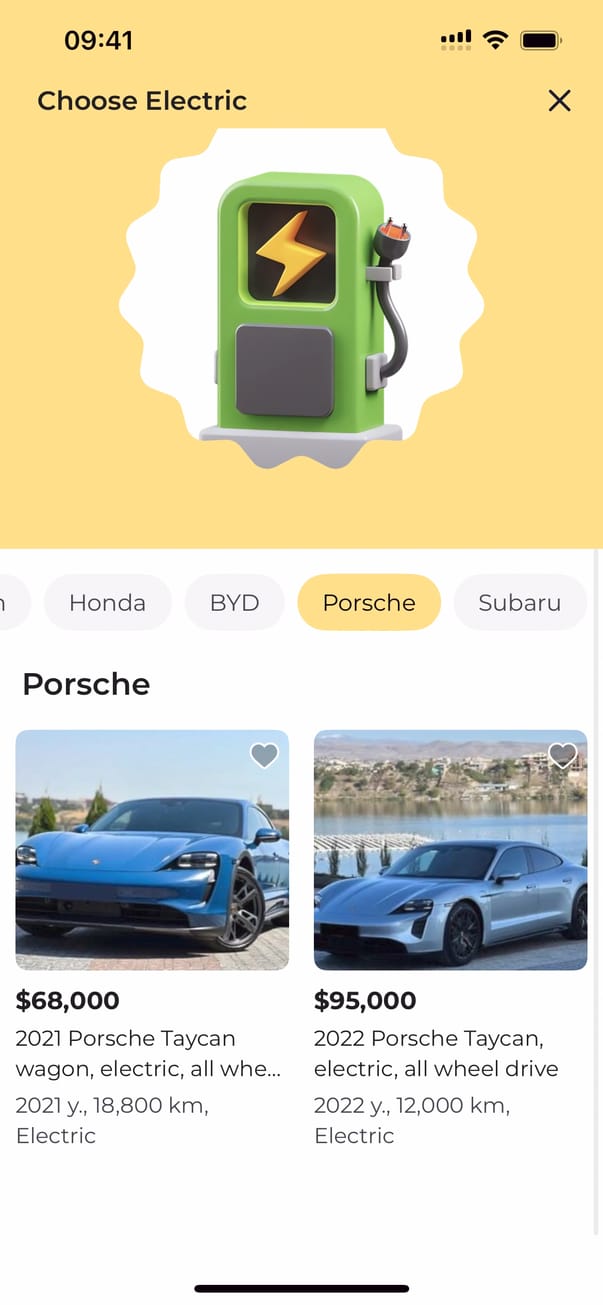
Task: Open the 2022 Porsche Taycan listing
Action: 450,850
